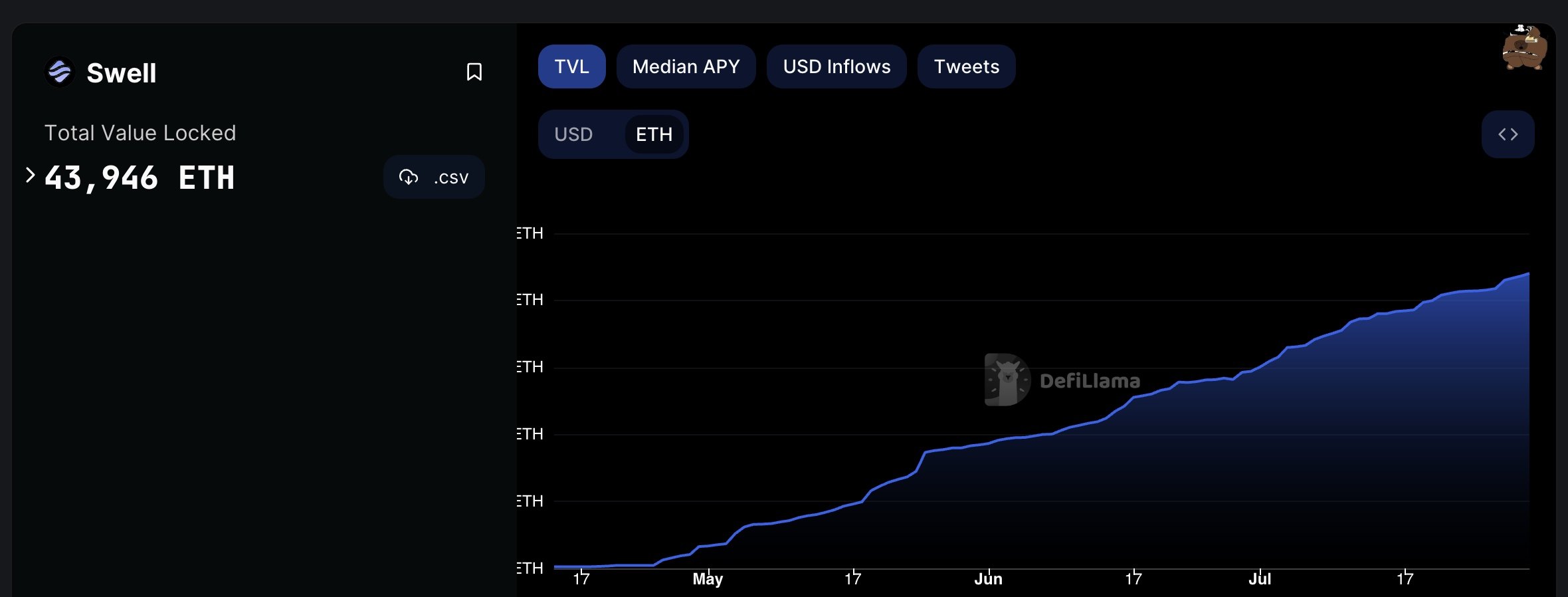Download the TVL data as .csv

click(x=434, y=177)
